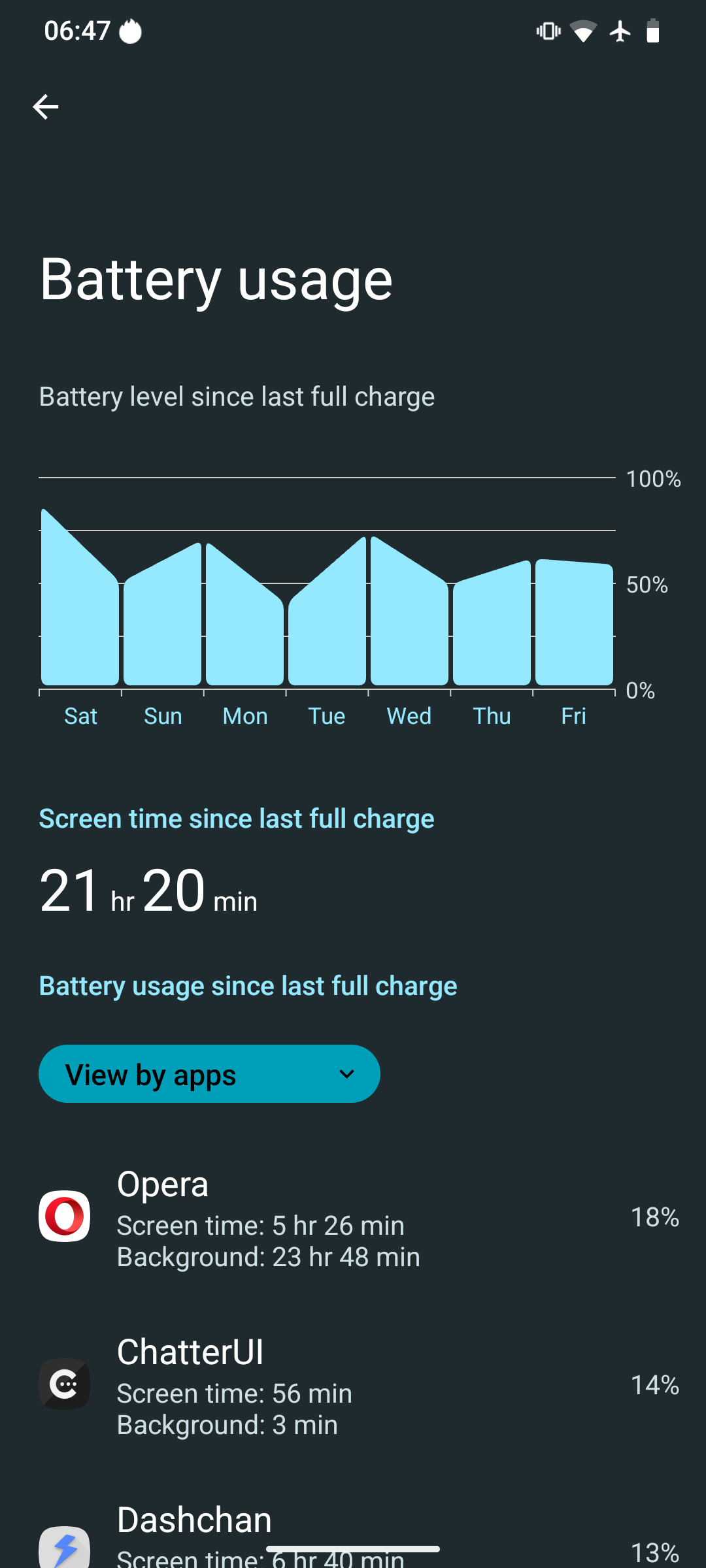This screenshot has height=1568, width=706.
Task: Open Opera battery usage details
Action: click(353, 1218)
